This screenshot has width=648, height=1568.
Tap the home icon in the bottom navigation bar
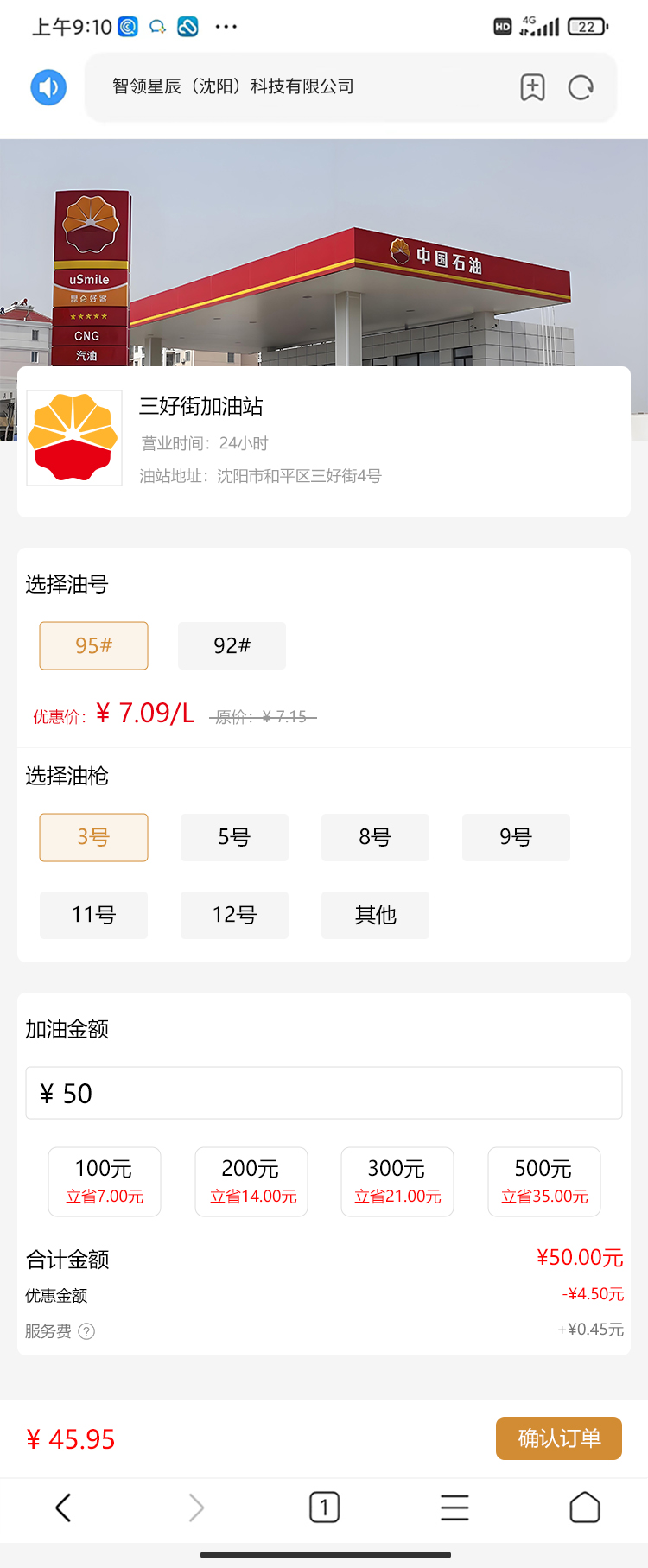[585, 1507]
